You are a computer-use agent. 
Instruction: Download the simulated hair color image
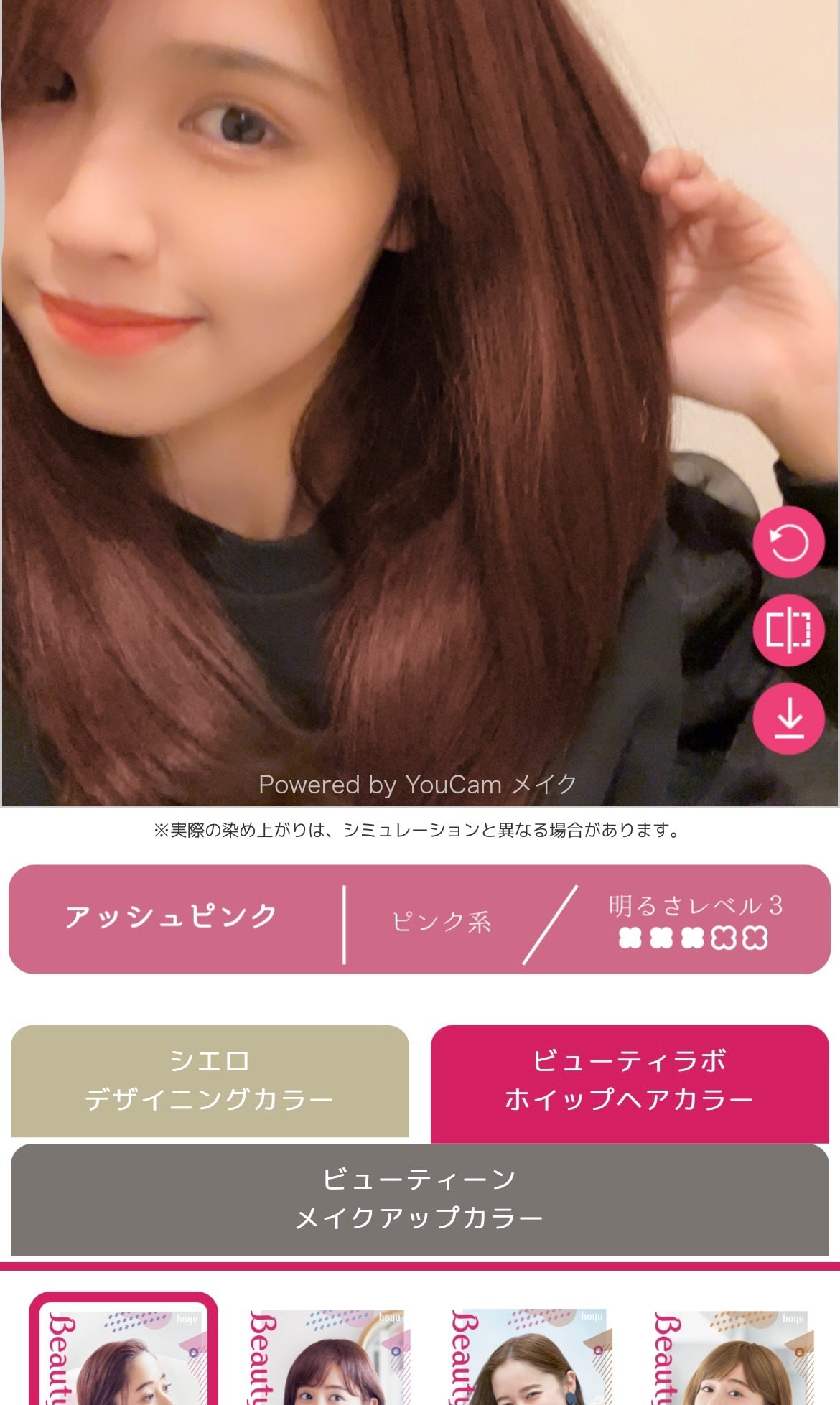[x=788, y=719]
